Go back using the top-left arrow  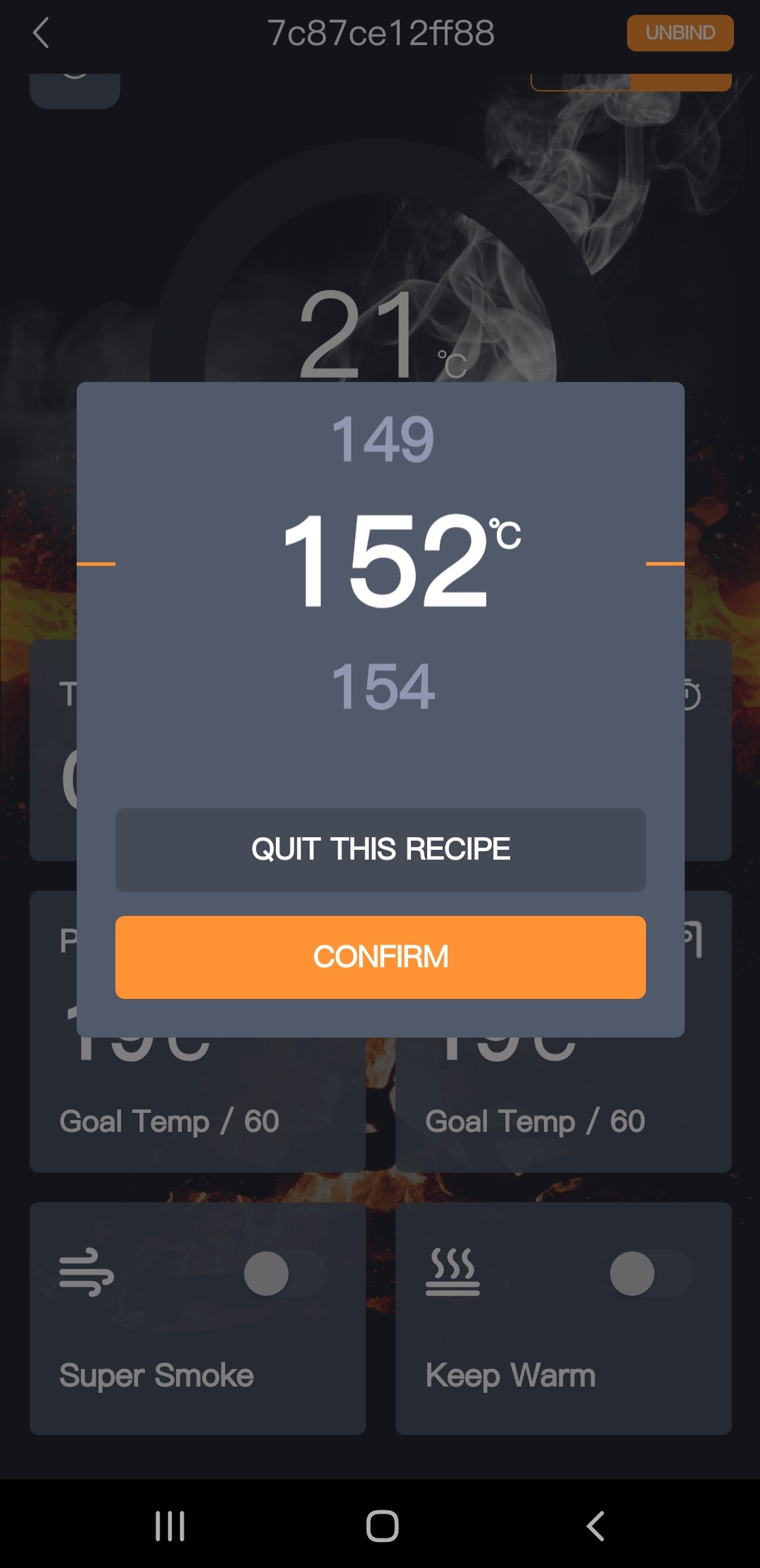click(42, 33)
